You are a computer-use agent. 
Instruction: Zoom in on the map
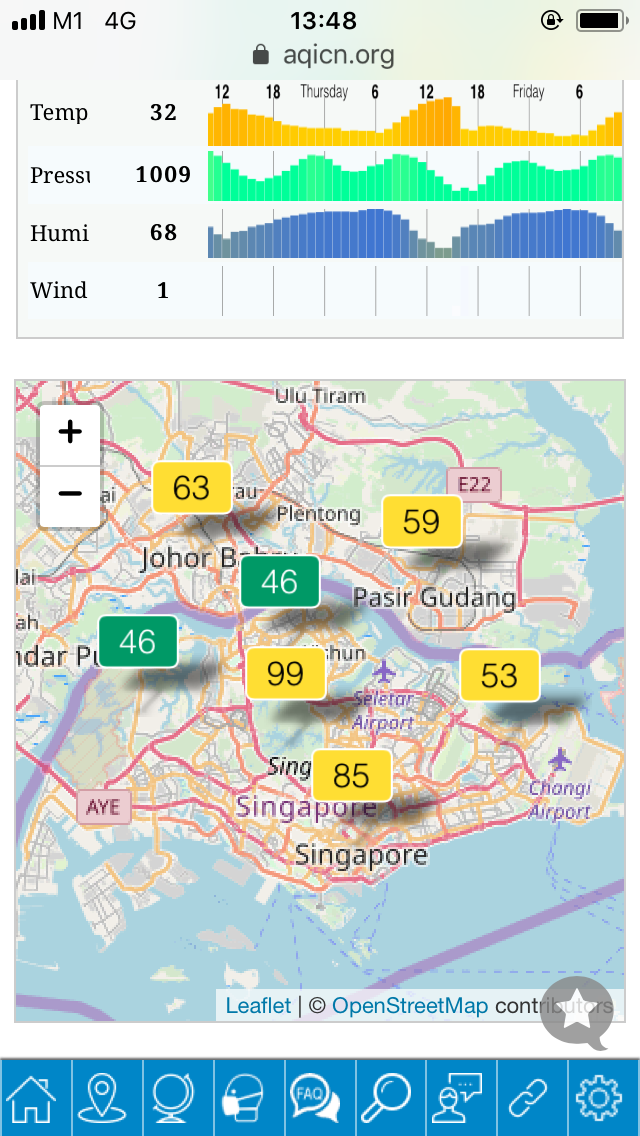tap(70, 433)
